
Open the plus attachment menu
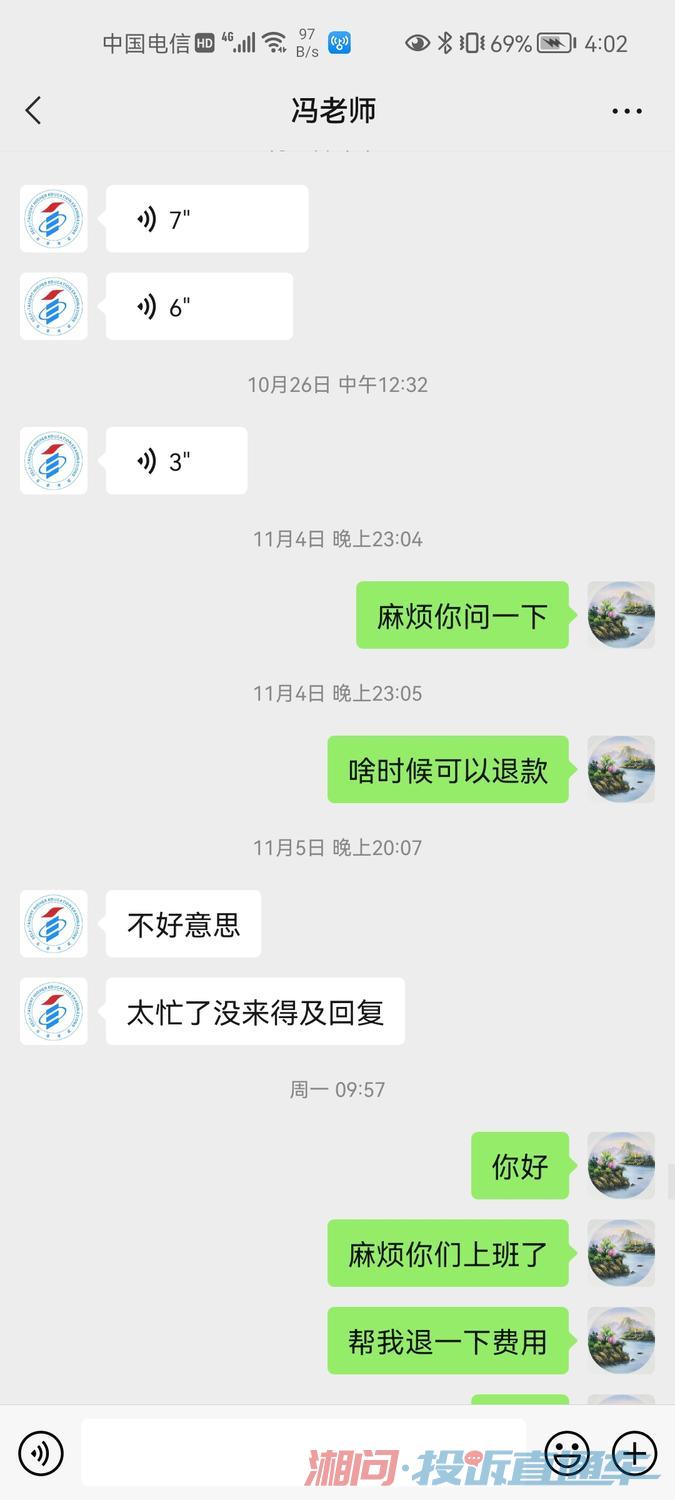click(634, 1452)
